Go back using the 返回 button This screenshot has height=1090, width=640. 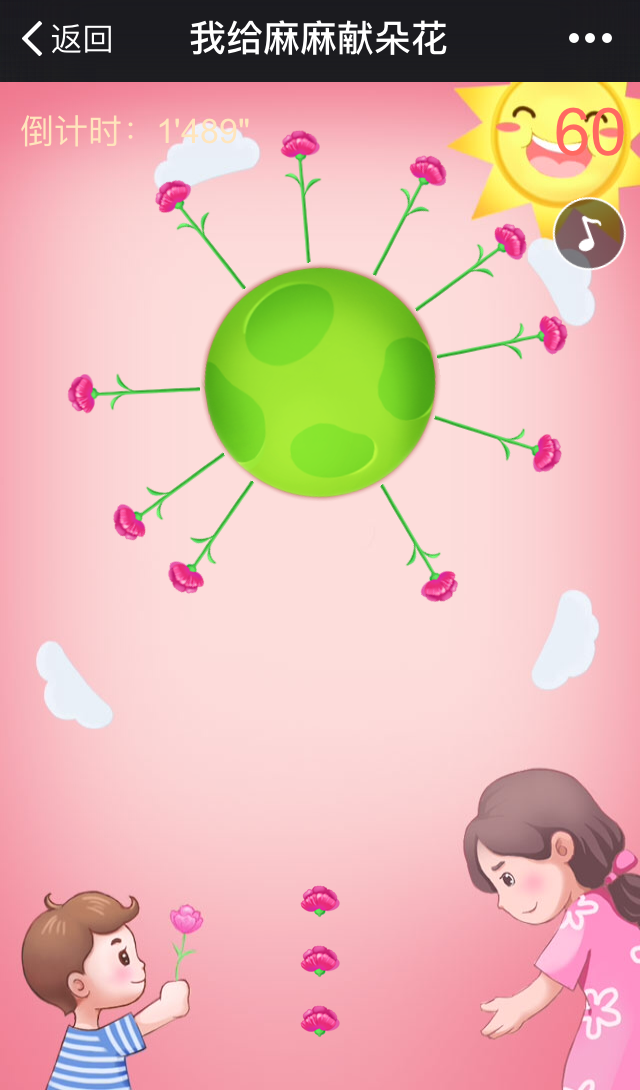[66, 39]
